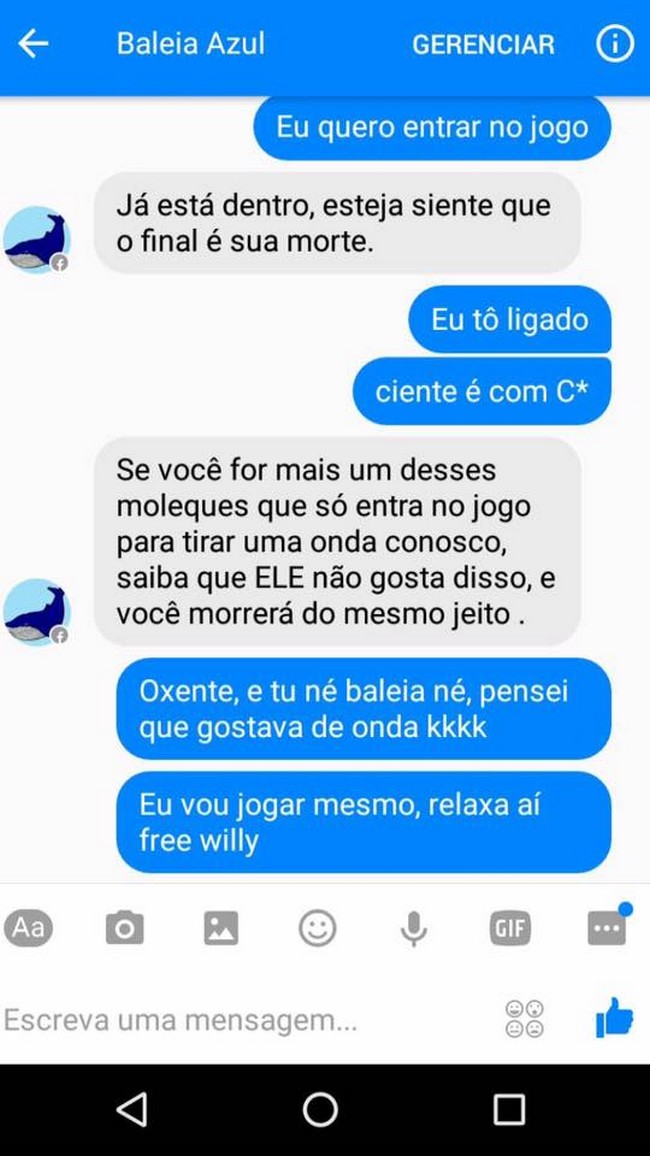
Task: Tap the system home button
Action: point(321,1110)
